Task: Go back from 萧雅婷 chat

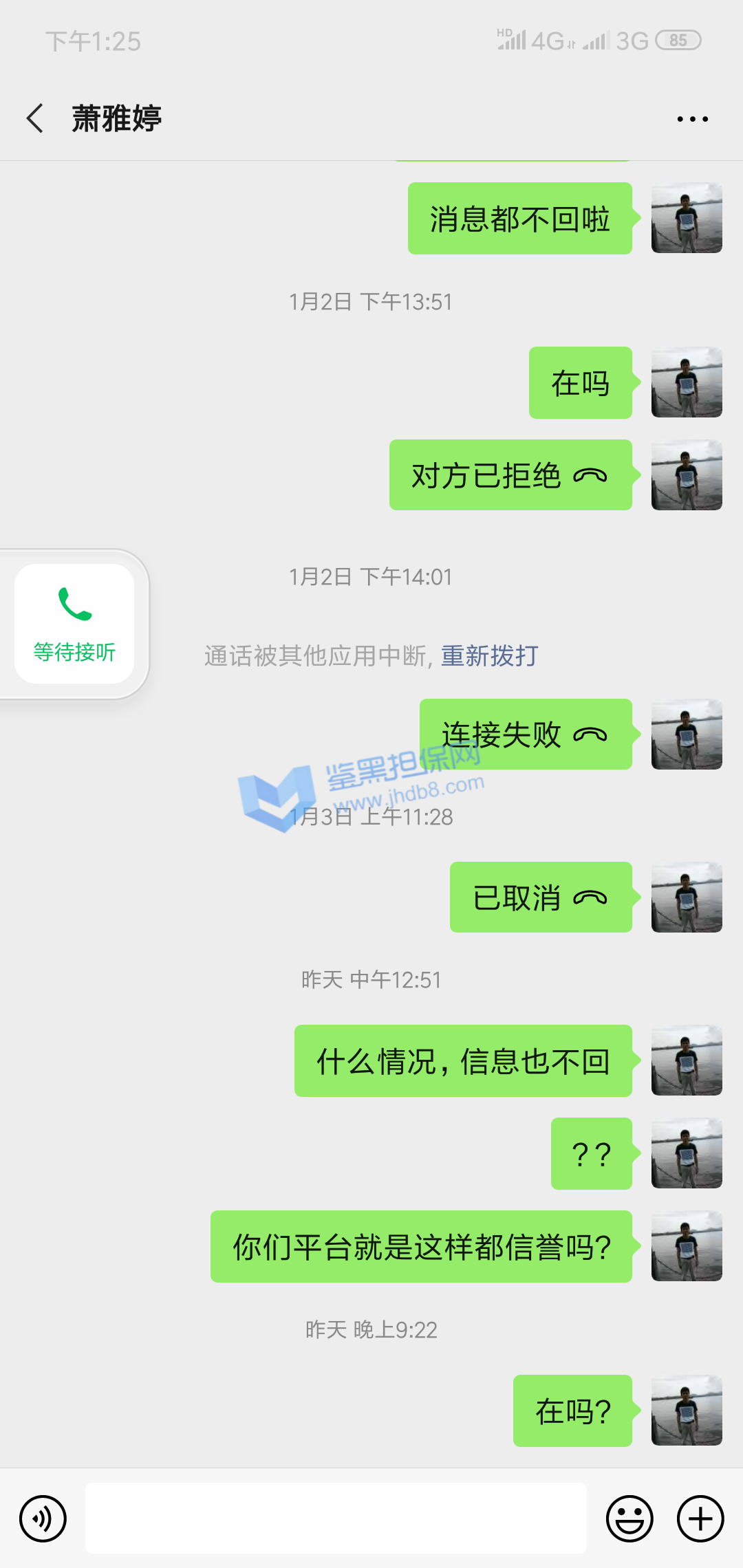Action: (x=36, y=118)
